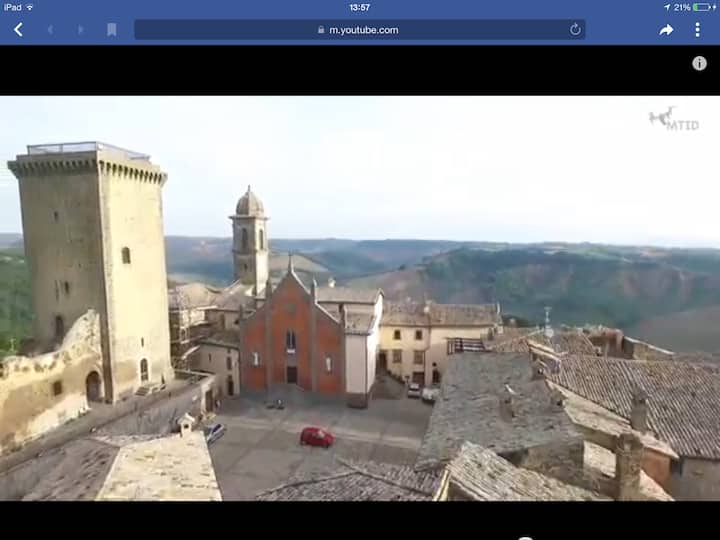Reload the page

(x=575, y=30)
